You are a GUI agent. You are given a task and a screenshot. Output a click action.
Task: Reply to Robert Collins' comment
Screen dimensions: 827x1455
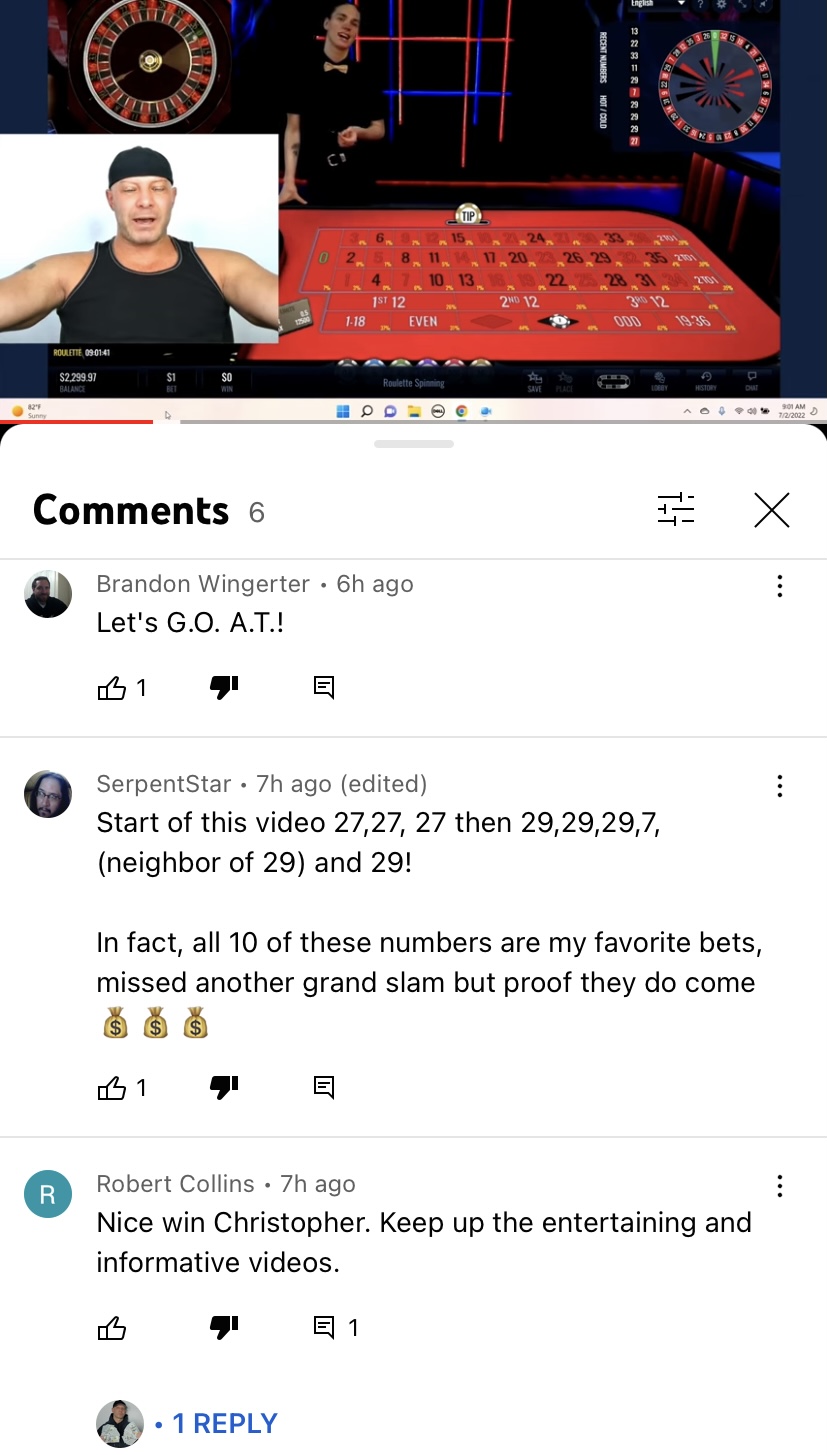coord(324,1327)
